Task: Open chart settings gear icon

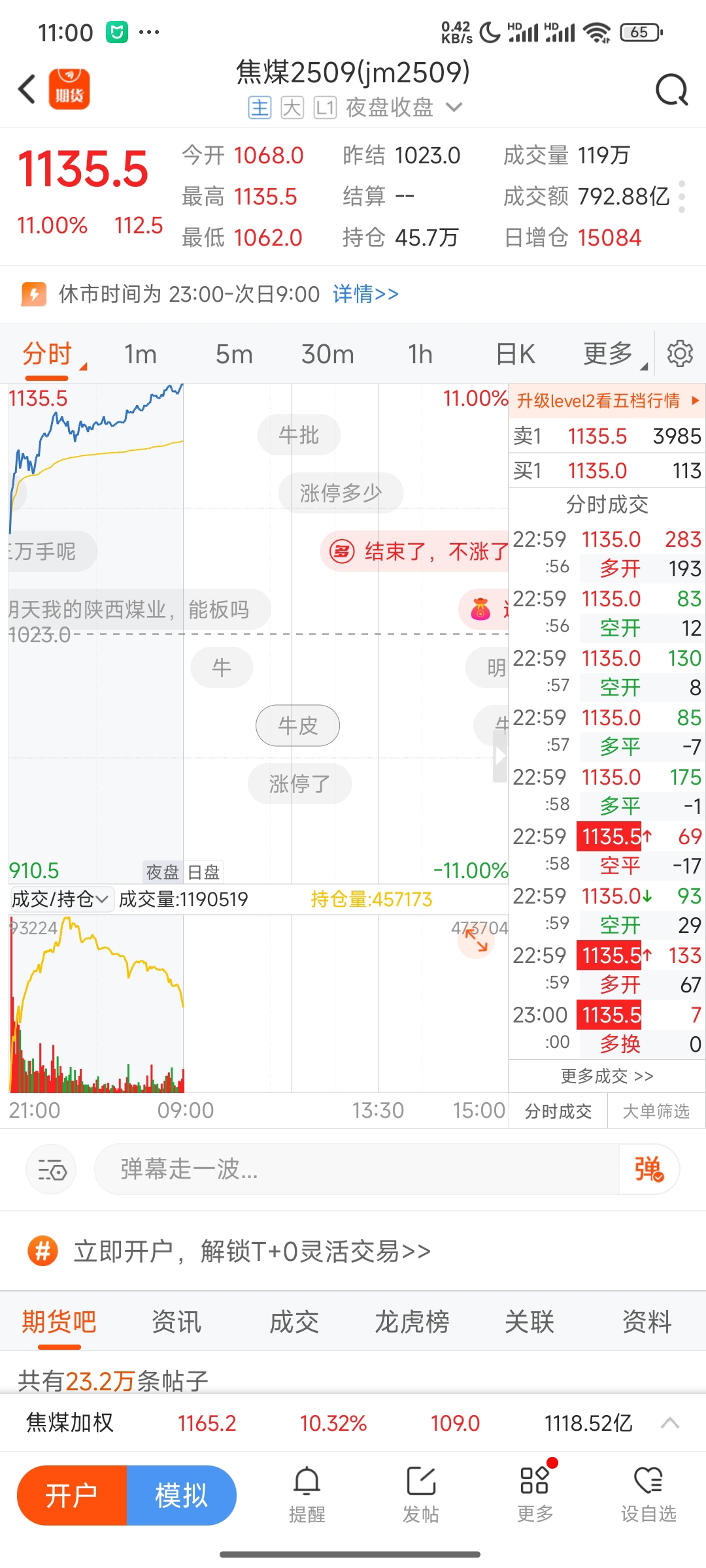Action: 680,353
